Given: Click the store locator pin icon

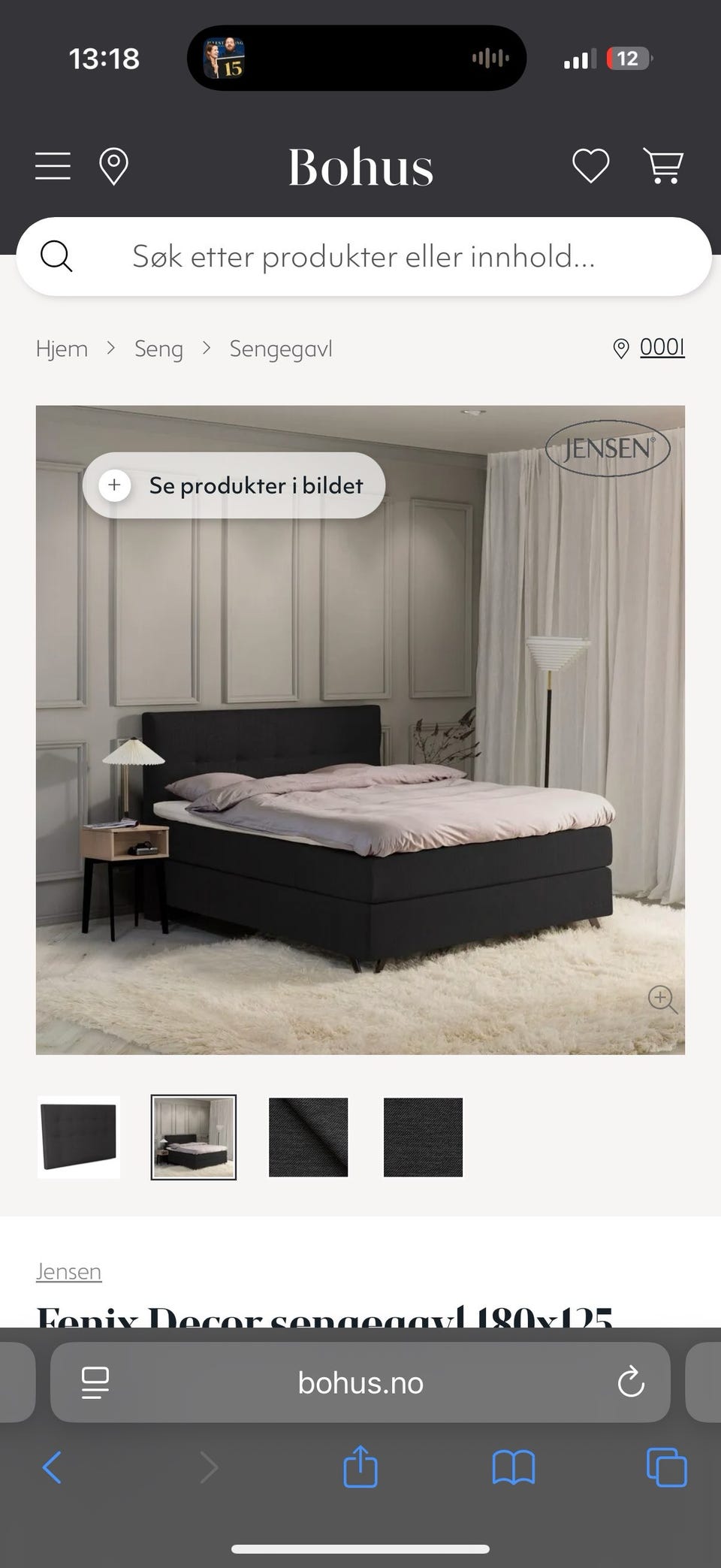Looking at the screenshot, I should coord(114,166).
